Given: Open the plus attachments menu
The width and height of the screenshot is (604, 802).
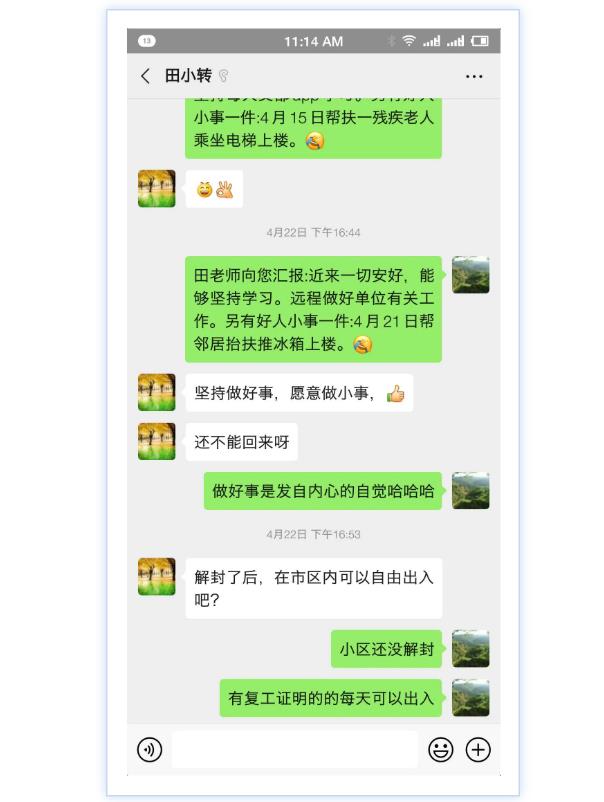Looking at the screenshot, I should click(479, 749).
